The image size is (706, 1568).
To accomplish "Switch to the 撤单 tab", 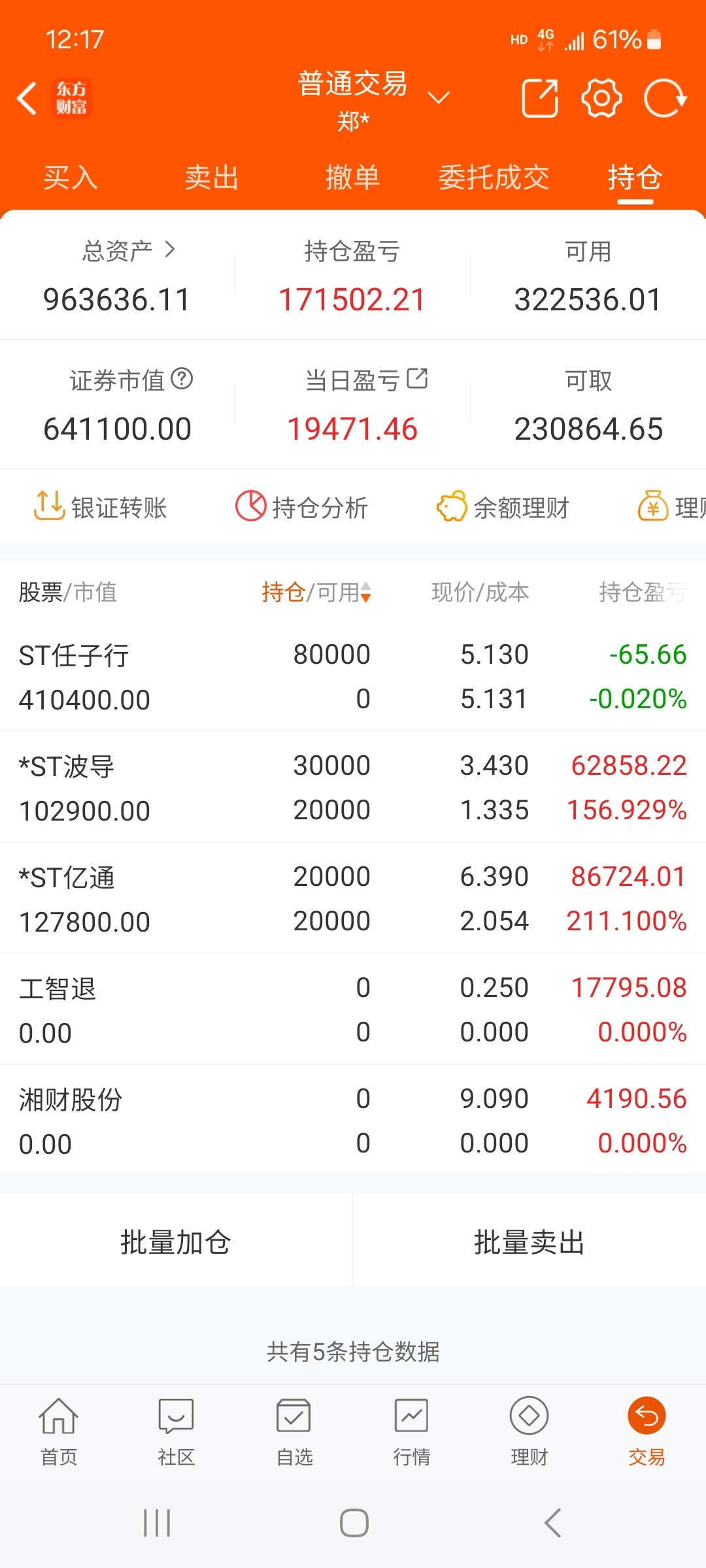I will [x=353, y=178].
